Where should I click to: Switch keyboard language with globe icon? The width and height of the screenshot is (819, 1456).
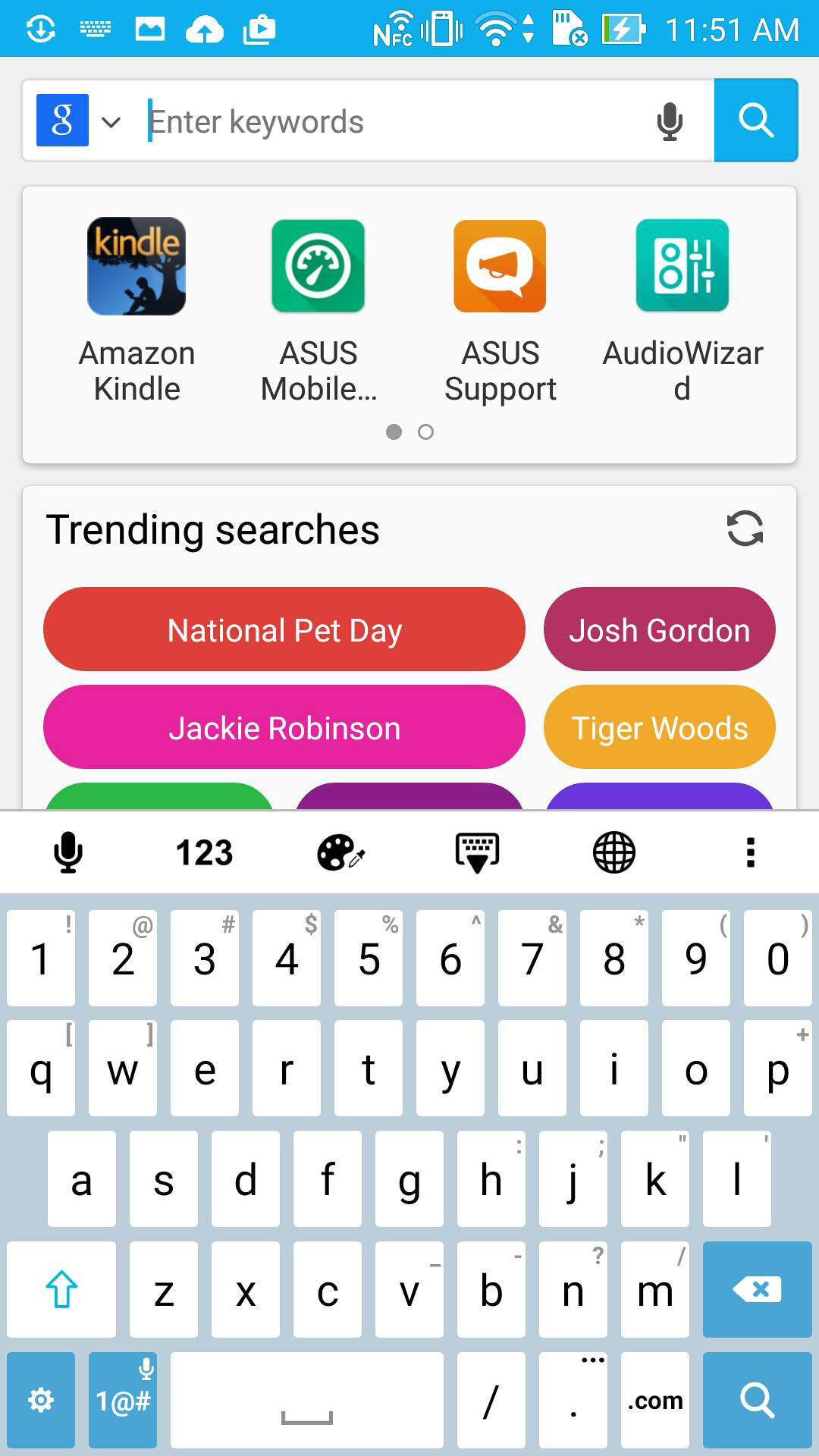click(x=613, y=852)
